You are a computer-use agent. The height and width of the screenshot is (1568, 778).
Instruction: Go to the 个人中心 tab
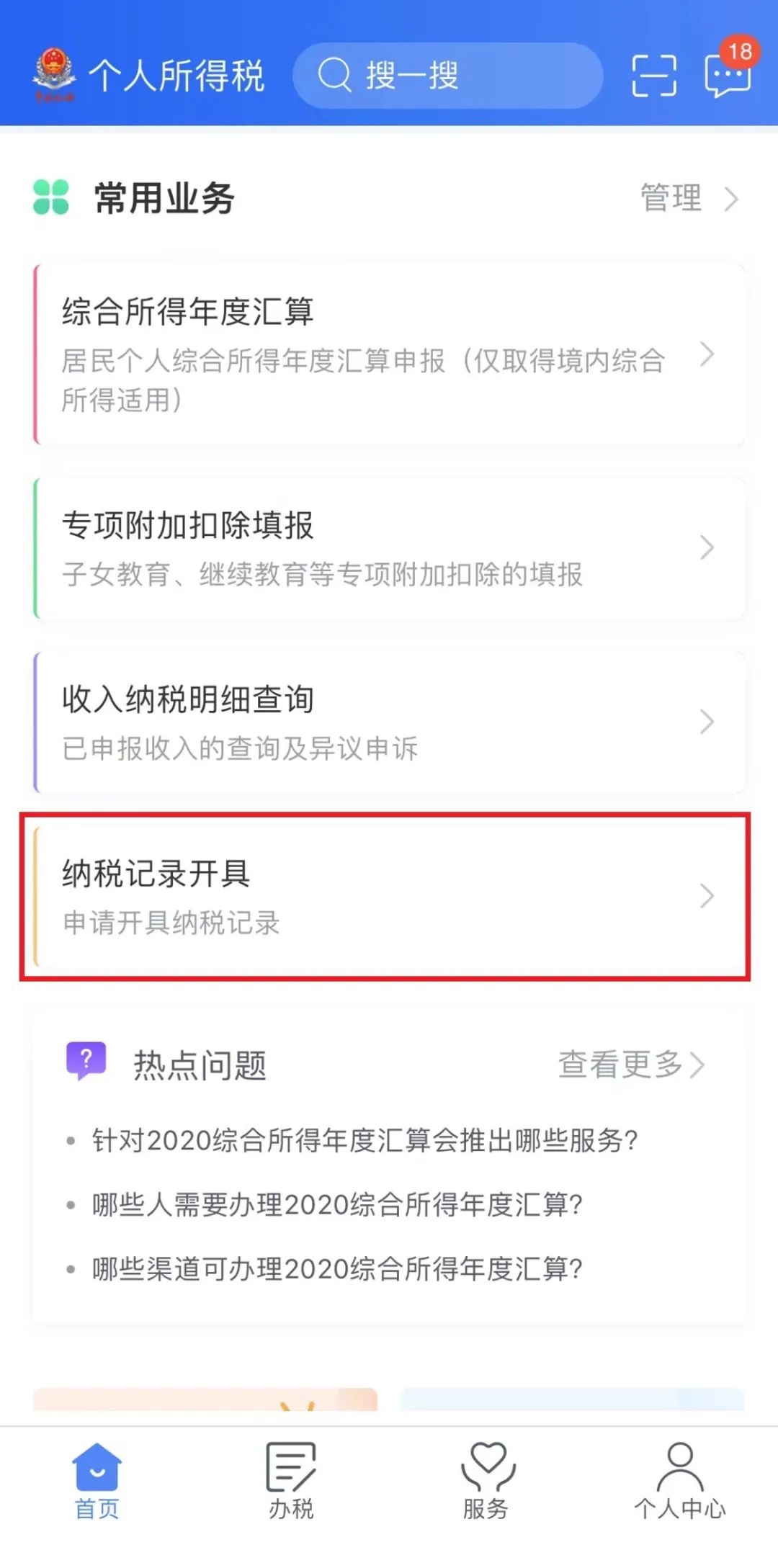point(680,1482)
